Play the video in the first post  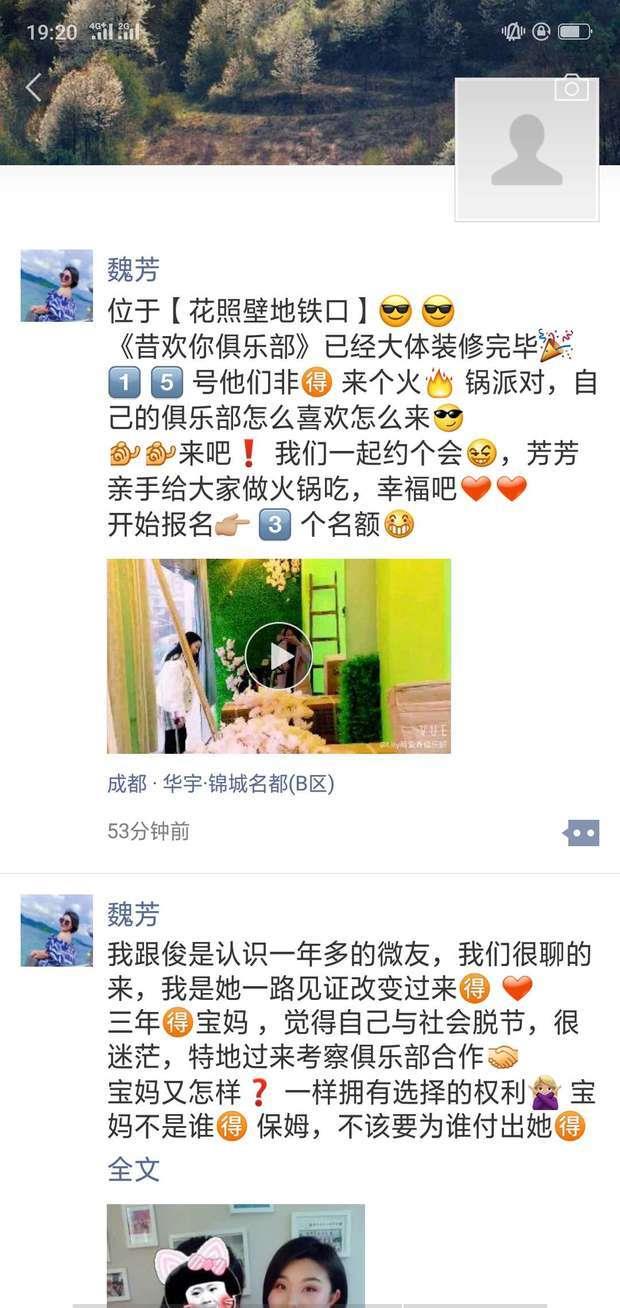click(278, 656)
